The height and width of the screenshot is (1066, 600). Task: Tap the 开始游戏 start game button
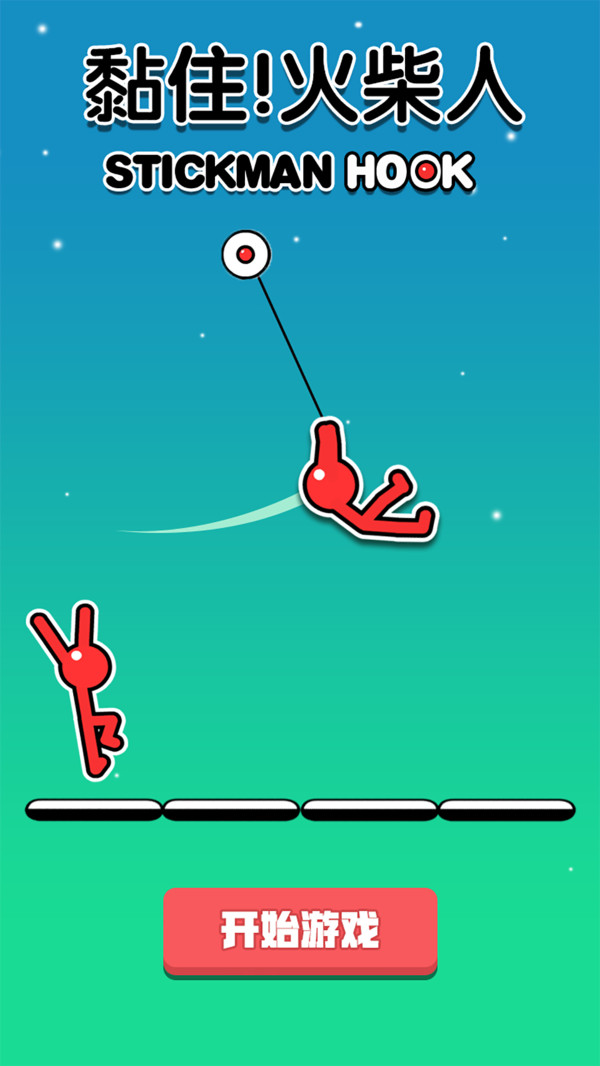click(x=300, y=930)
